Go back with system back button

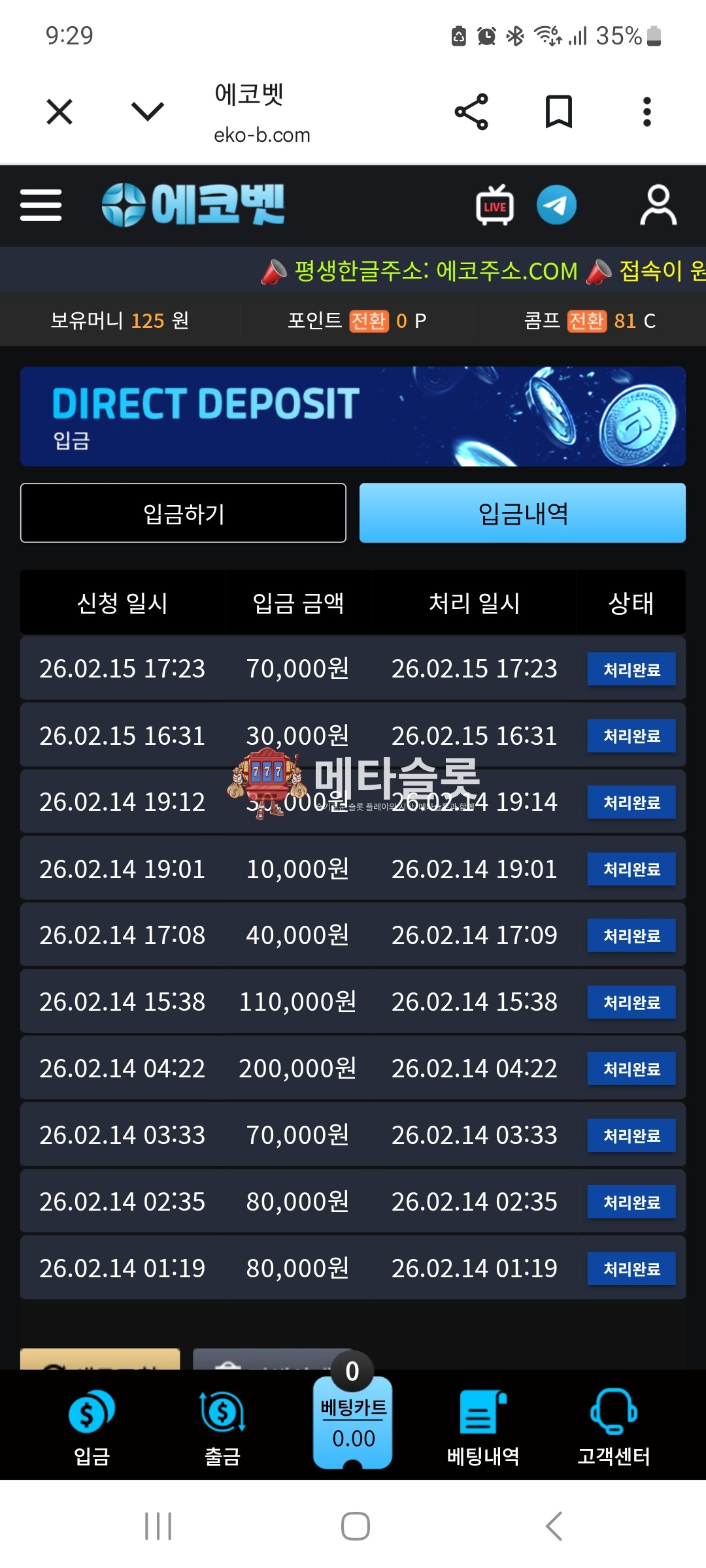coord(553,1526)
